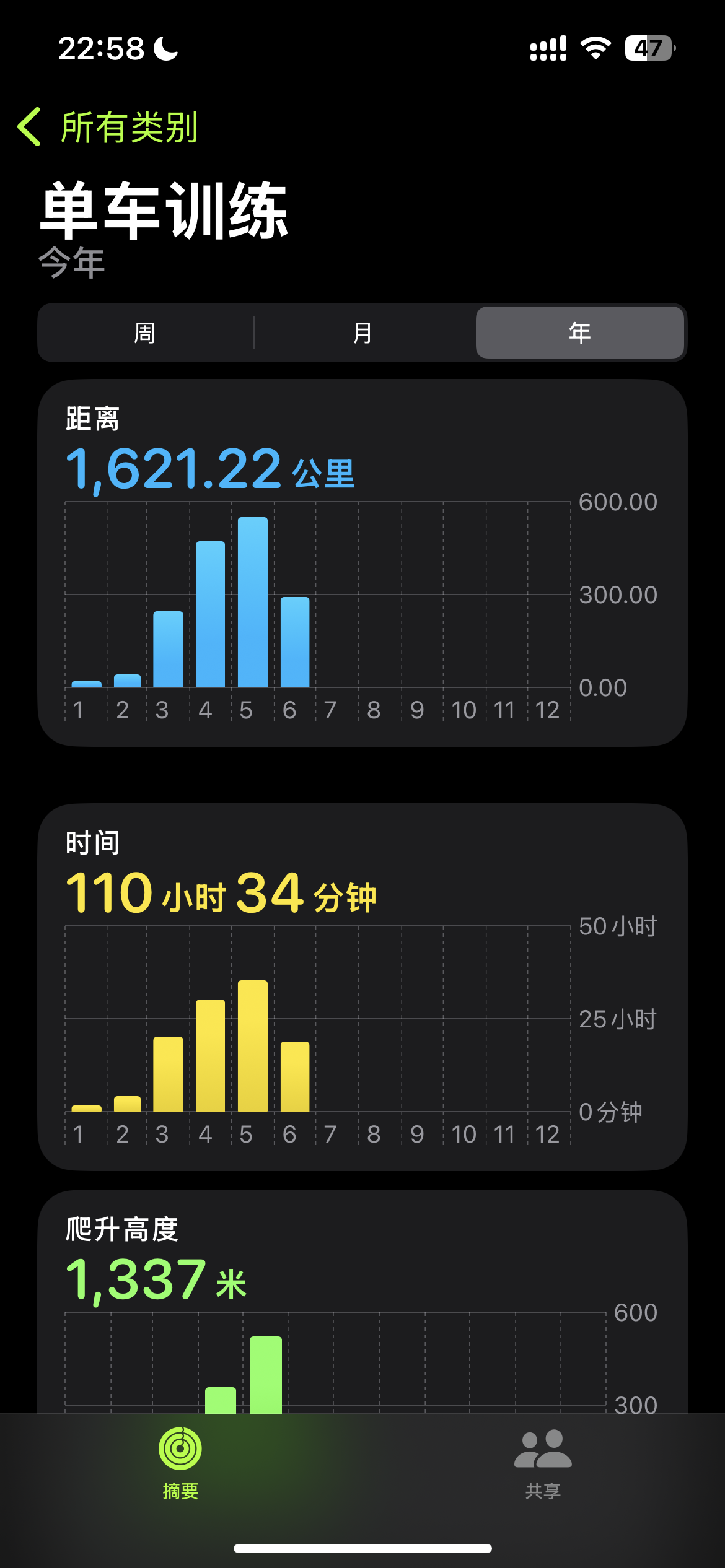Switch to the 周 segment
Screen dimensions: 725x1568
[x=145, y=333]
